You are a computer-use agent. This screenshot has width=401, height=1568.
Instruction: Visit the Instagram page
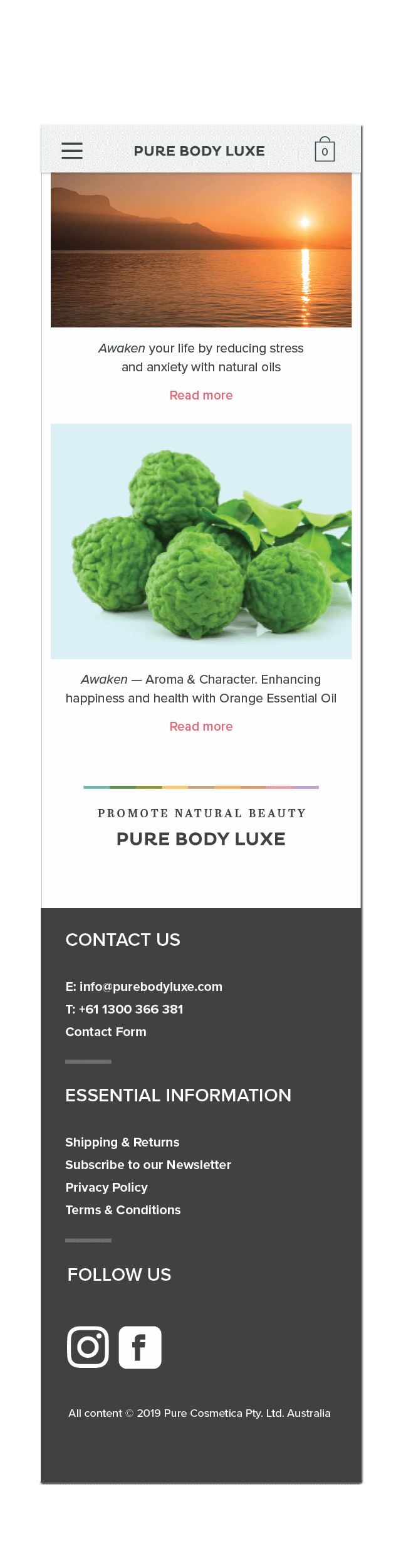pyautogui.click(x=88, y=1347)
